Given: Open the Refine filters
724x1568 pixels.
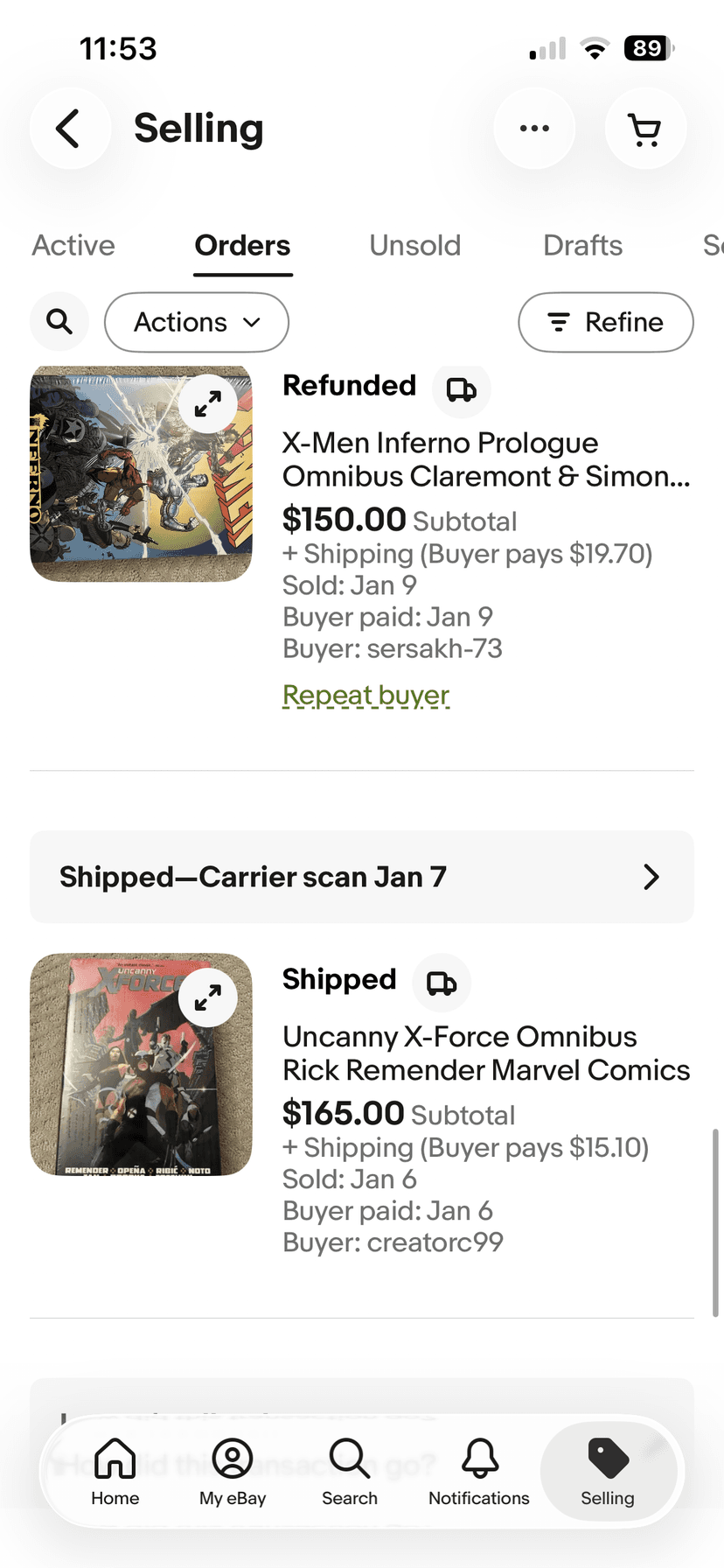Looking at the screenshot, I should (x=605, y=322).
